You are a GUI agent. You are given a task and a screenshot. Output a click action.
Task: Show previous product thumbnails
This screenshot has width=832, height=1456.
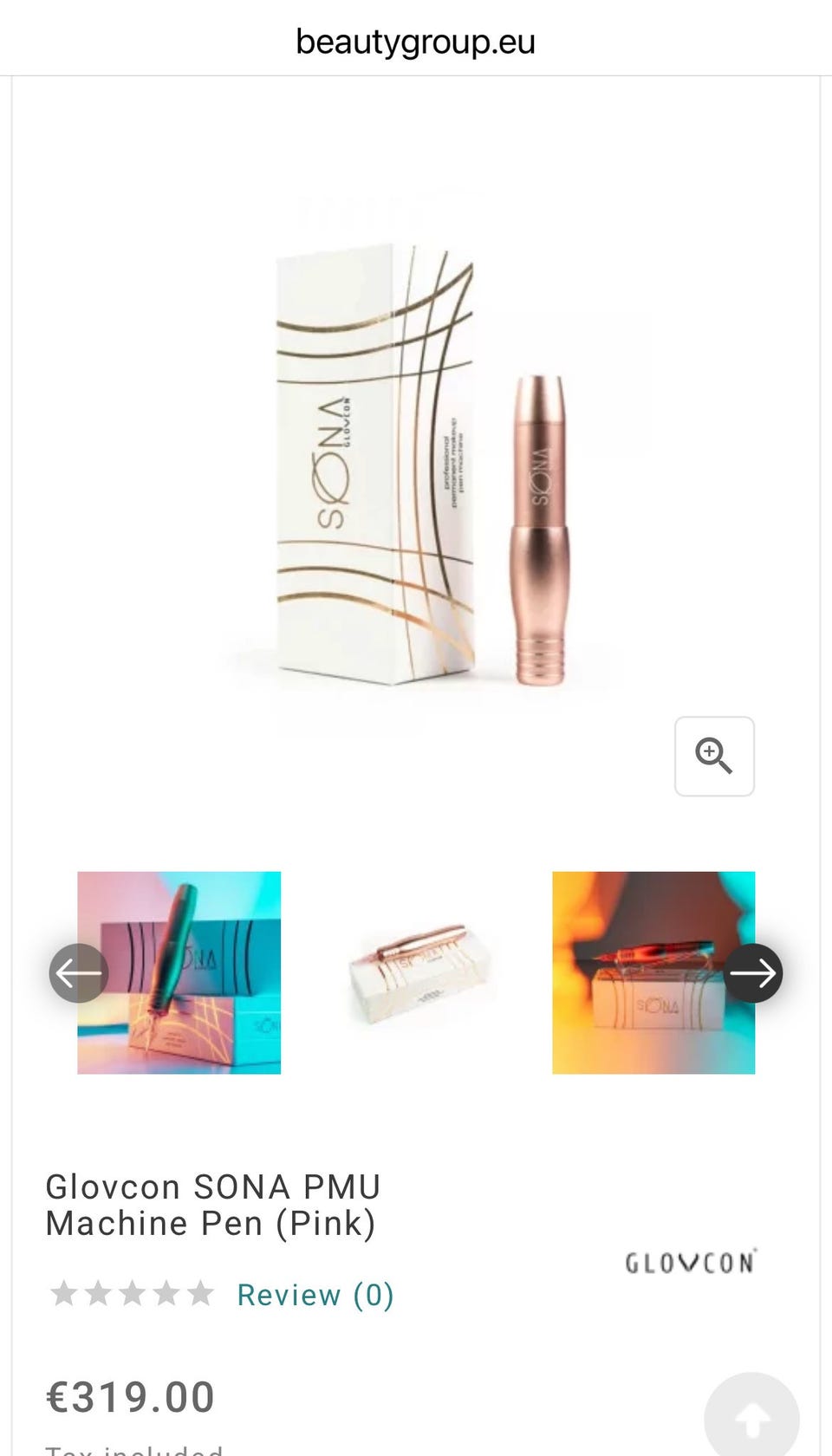(78, 973)
